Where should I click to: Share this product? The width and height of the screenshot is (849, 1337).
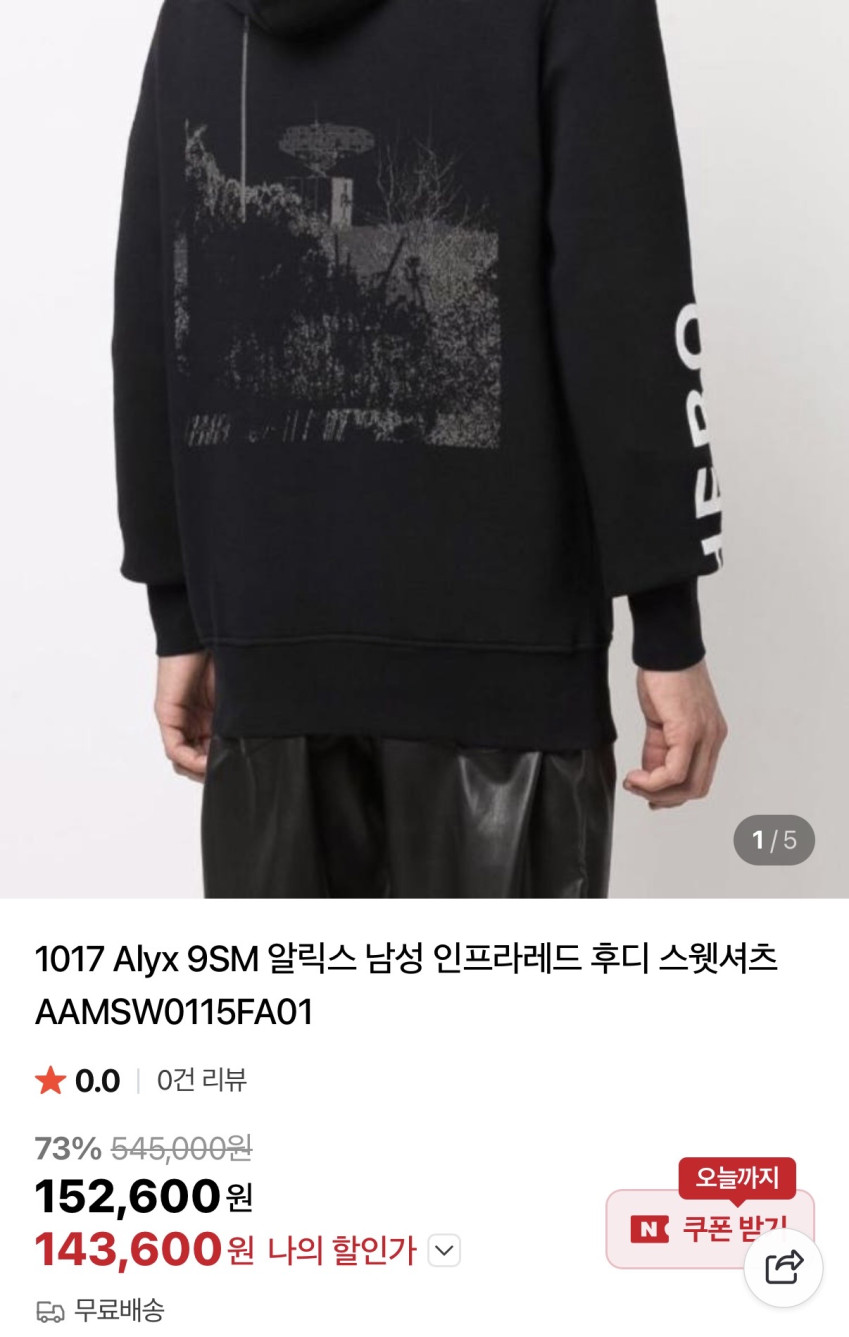pos(783,1267)
